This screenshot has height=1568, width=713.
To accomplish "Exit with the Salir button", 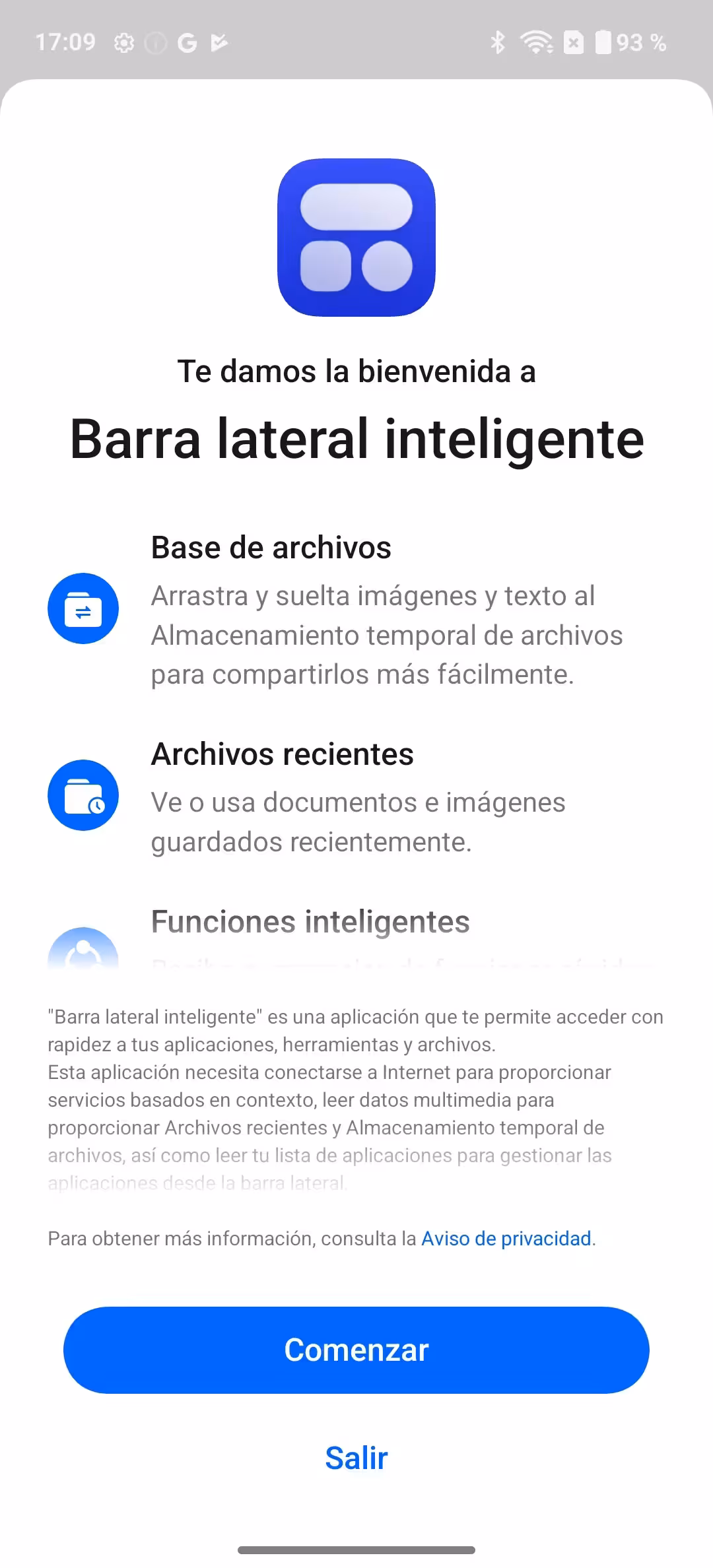I will [356, 1458].
